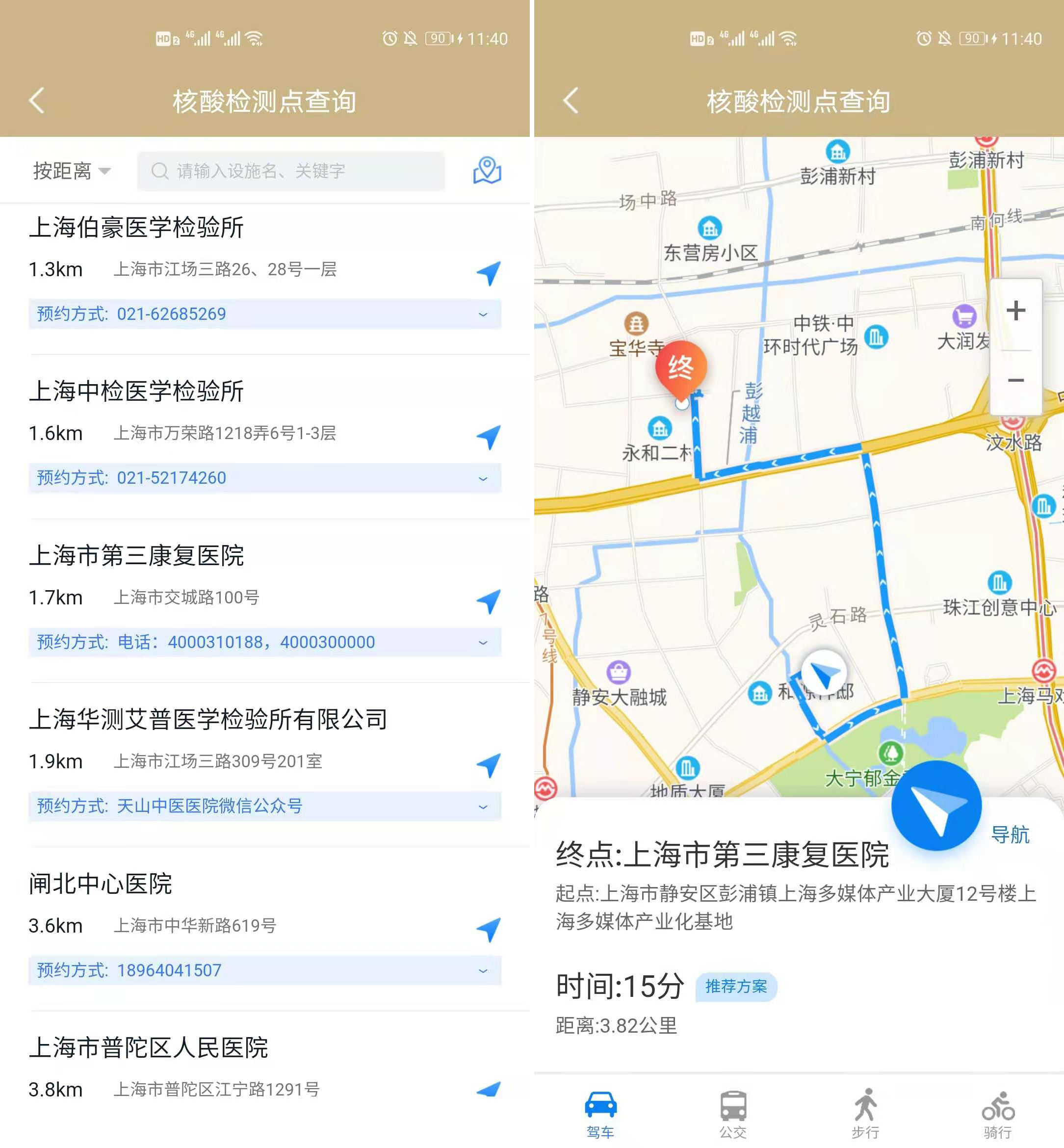
Task: Switch to map view via the map pin icon
Action: pos(487,170)
